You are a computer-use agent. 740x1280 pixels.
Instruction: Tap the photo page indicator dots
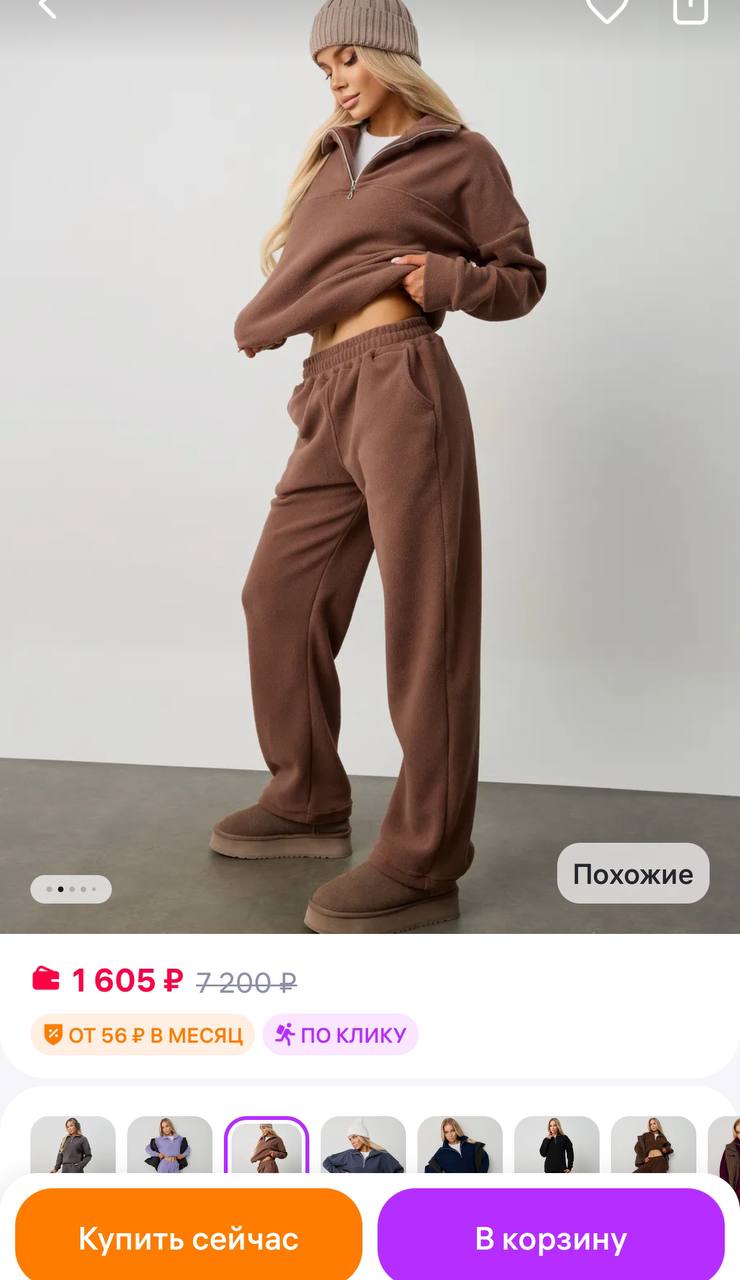pos(71,889)
